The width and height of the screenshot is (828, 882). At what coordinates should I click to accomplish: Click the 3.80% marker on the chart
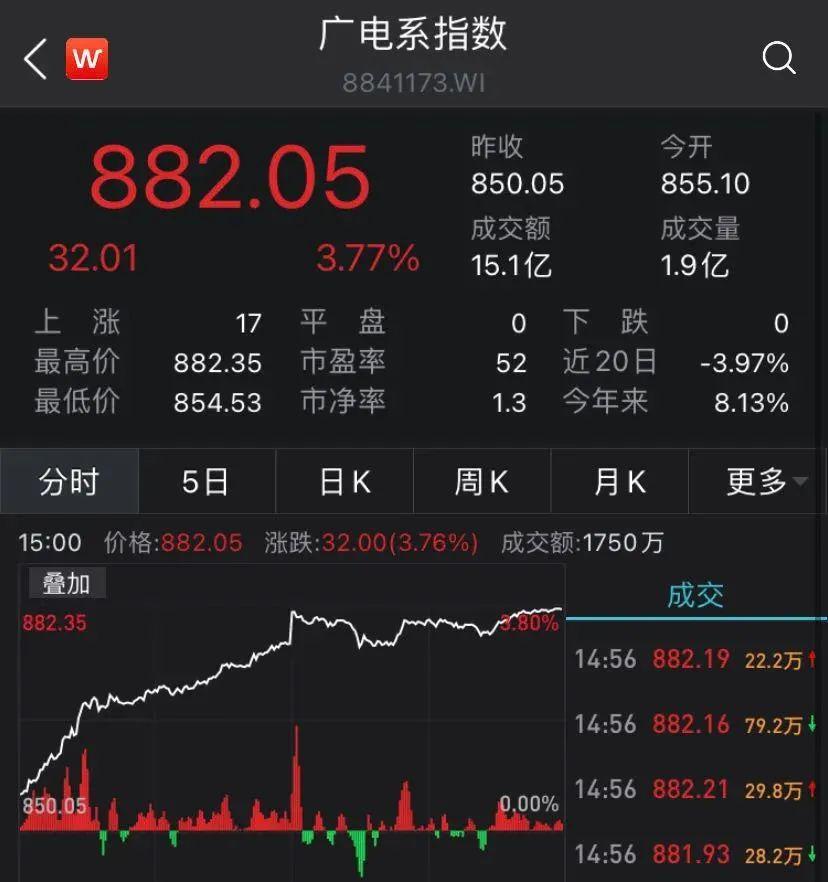point(528,624)
